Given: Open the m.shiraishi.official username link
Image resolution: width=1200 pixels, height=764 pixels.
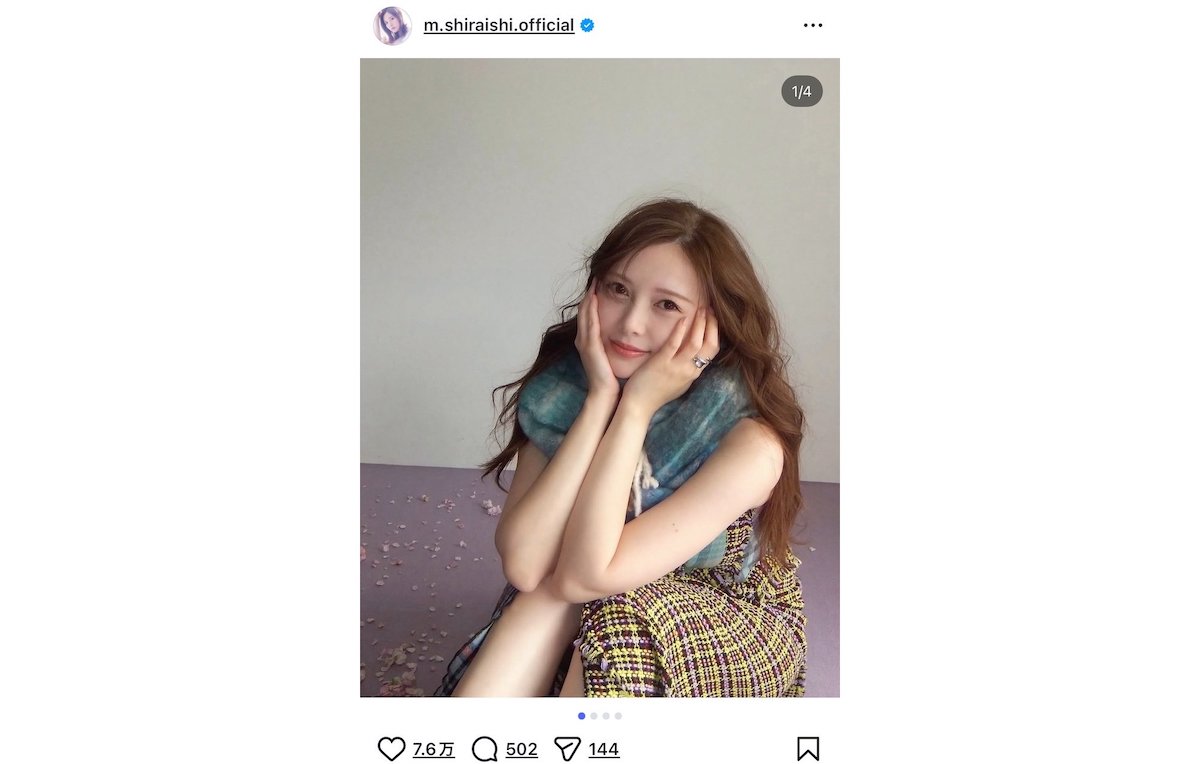Looking at the screenshot, I should click(x=498, y=26).
